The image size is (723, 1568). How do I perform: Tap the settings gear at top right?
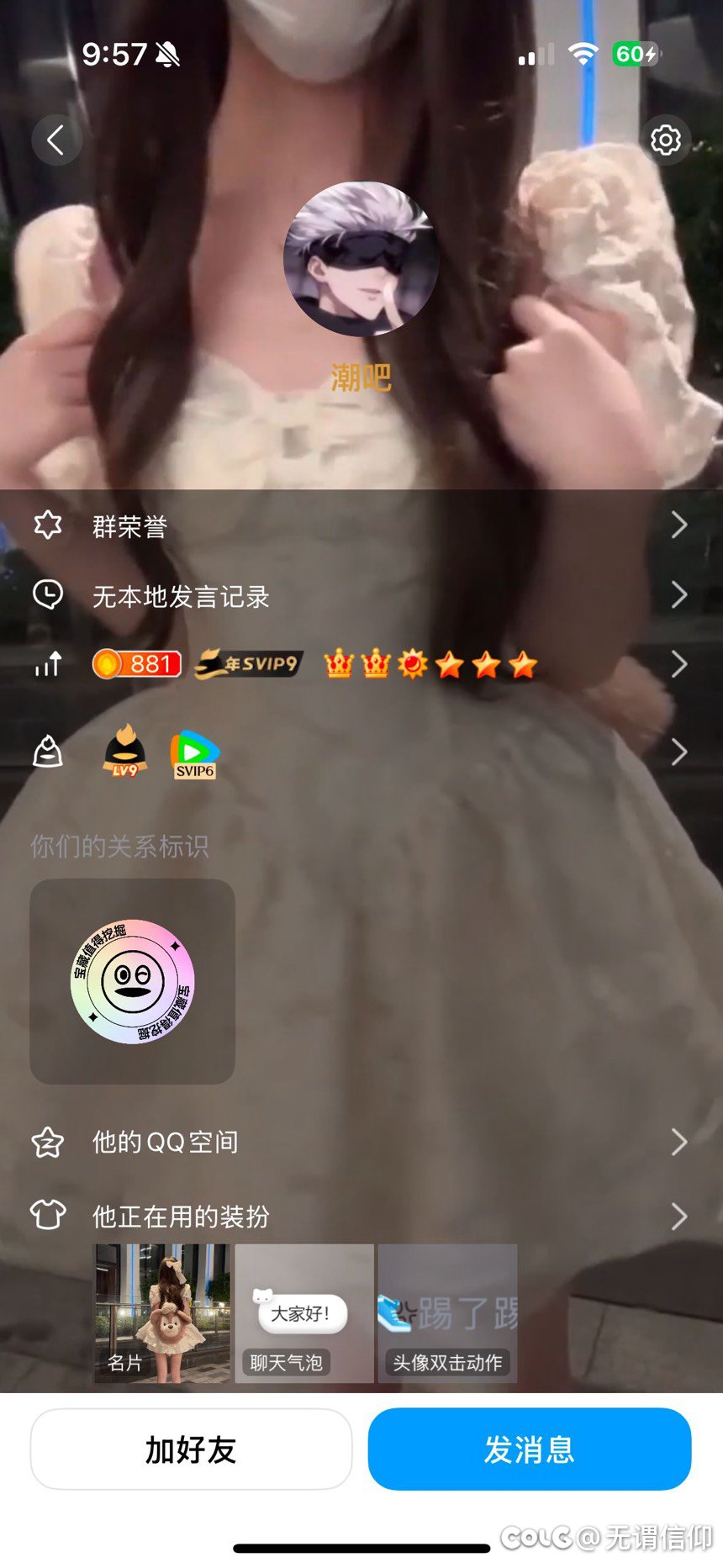pos(666,140)
